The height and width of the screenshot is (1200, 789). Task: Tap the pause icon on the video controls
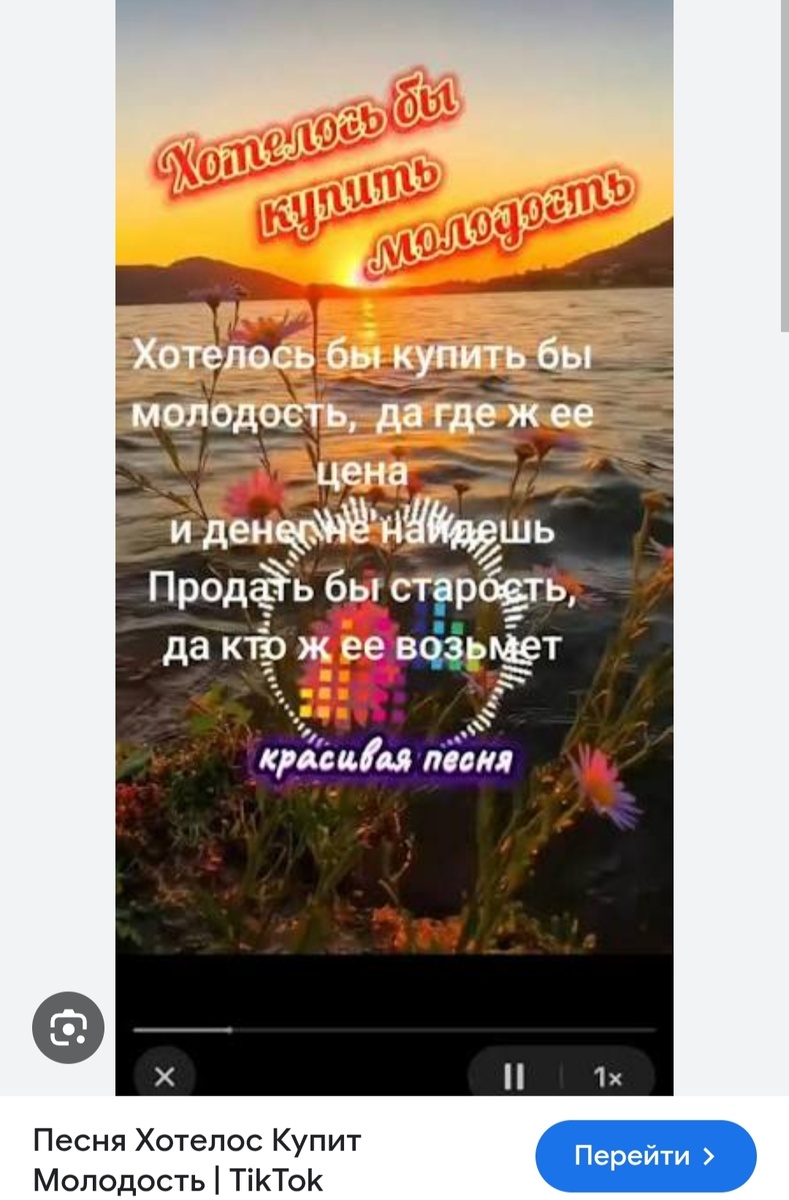514,1077
